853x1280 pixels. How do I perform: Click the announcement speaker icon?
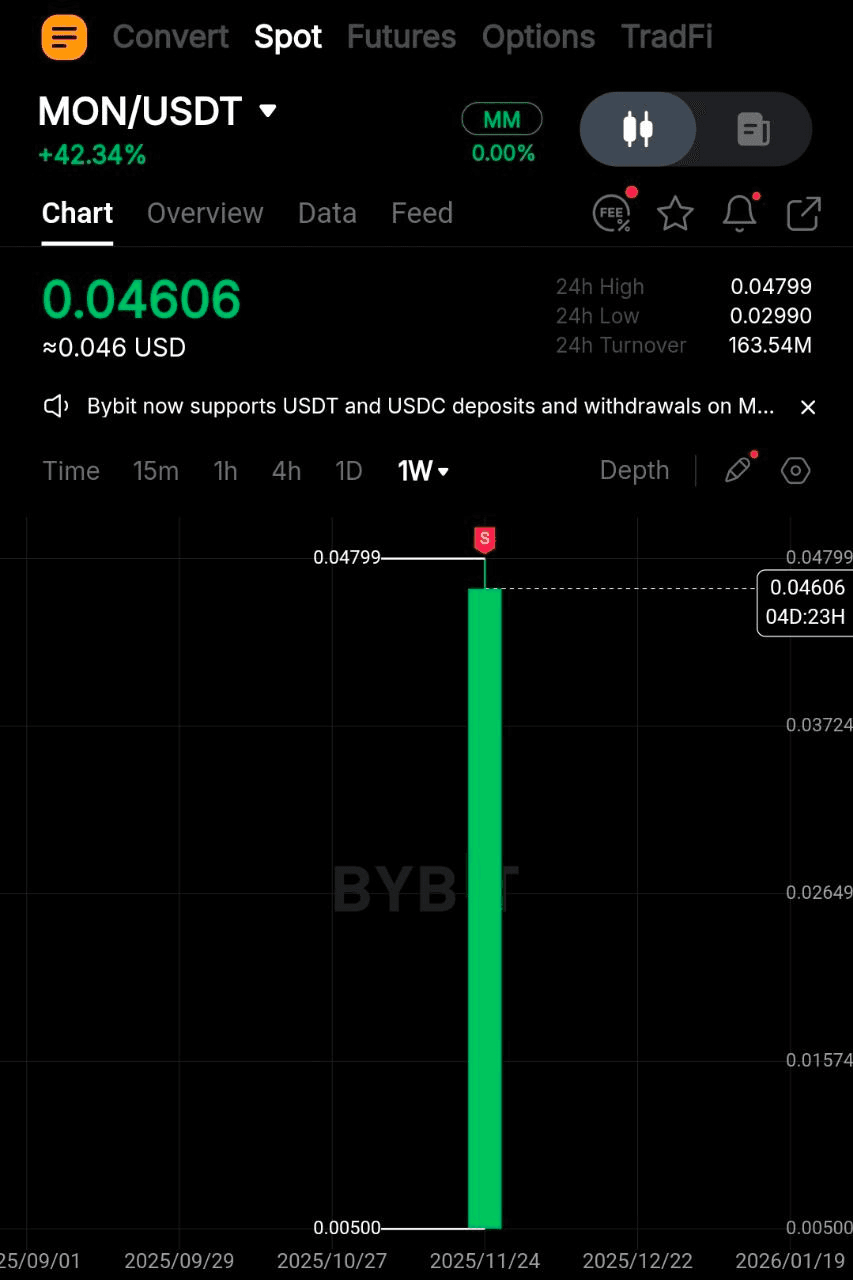click(x=56, y=406)
